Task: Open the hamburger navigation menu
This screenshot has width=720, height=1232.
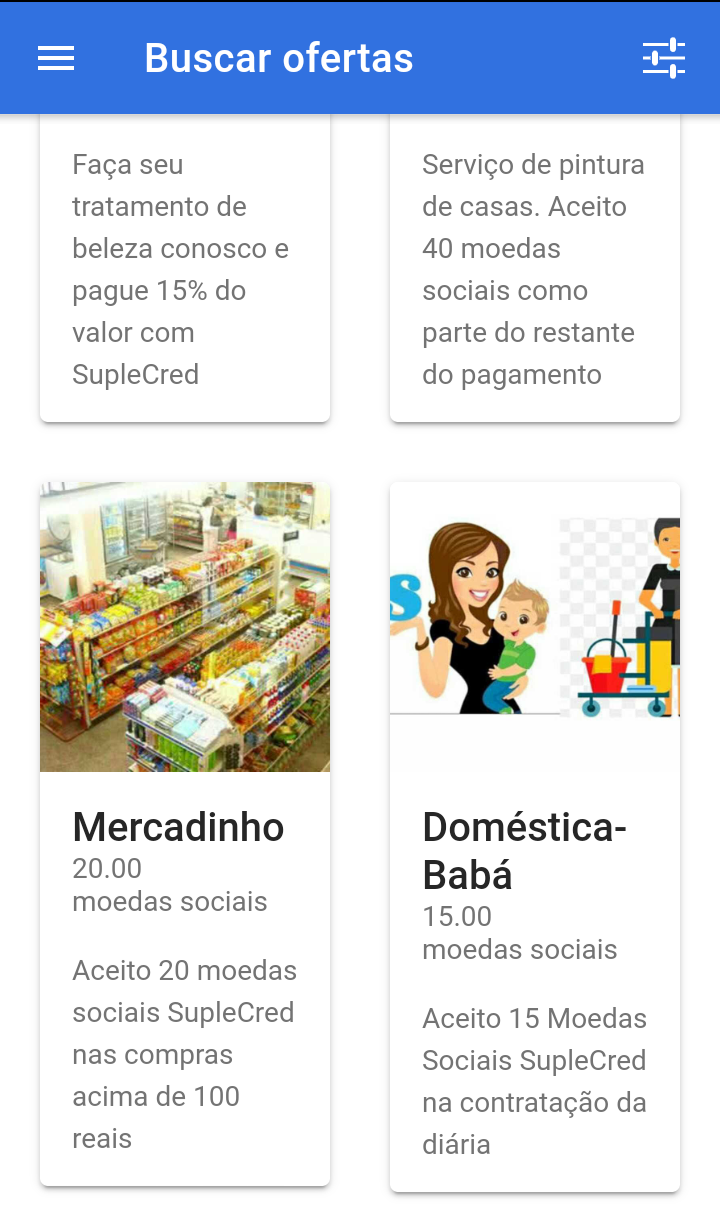Action: (56, 58)
